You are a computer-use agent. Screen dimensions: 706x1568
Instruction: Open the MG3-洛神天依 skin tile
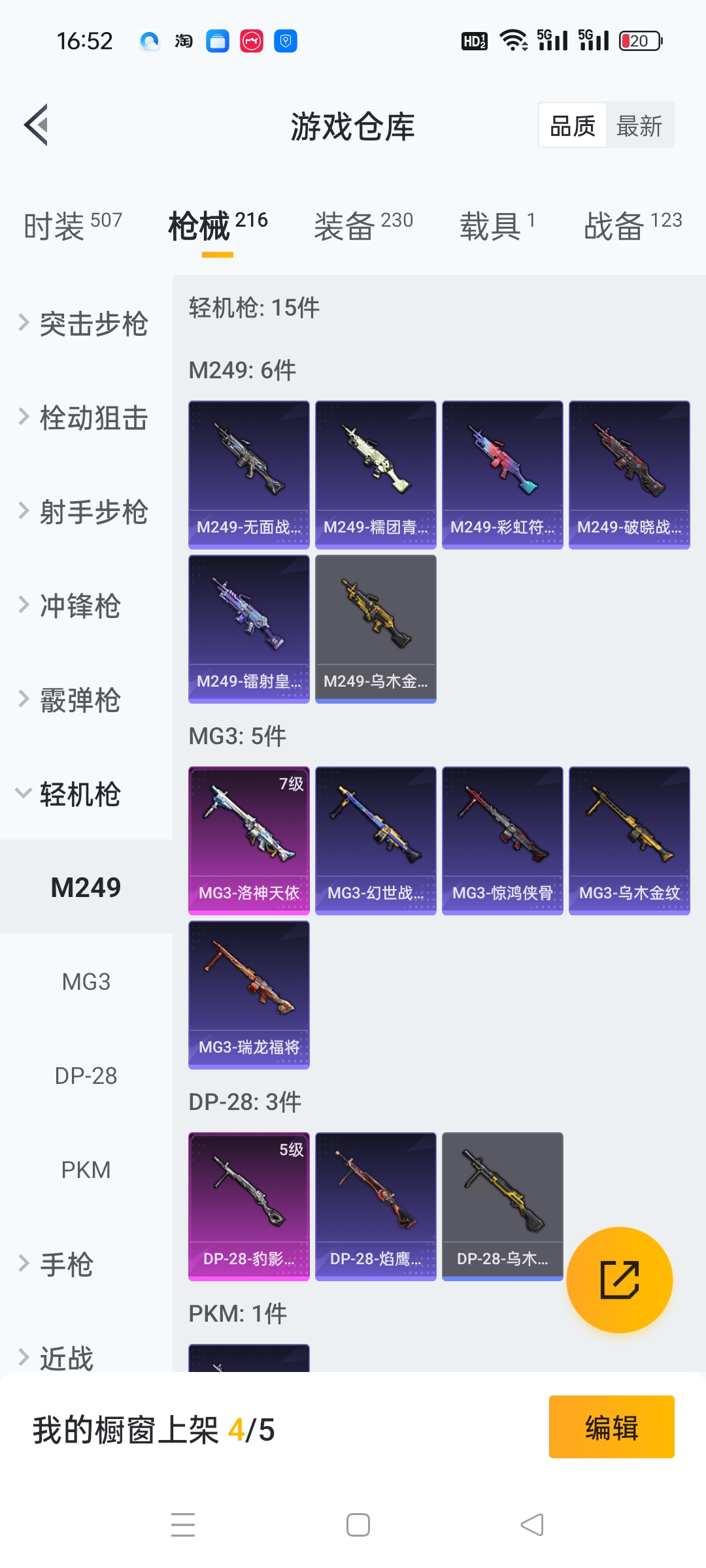(249, 841)
